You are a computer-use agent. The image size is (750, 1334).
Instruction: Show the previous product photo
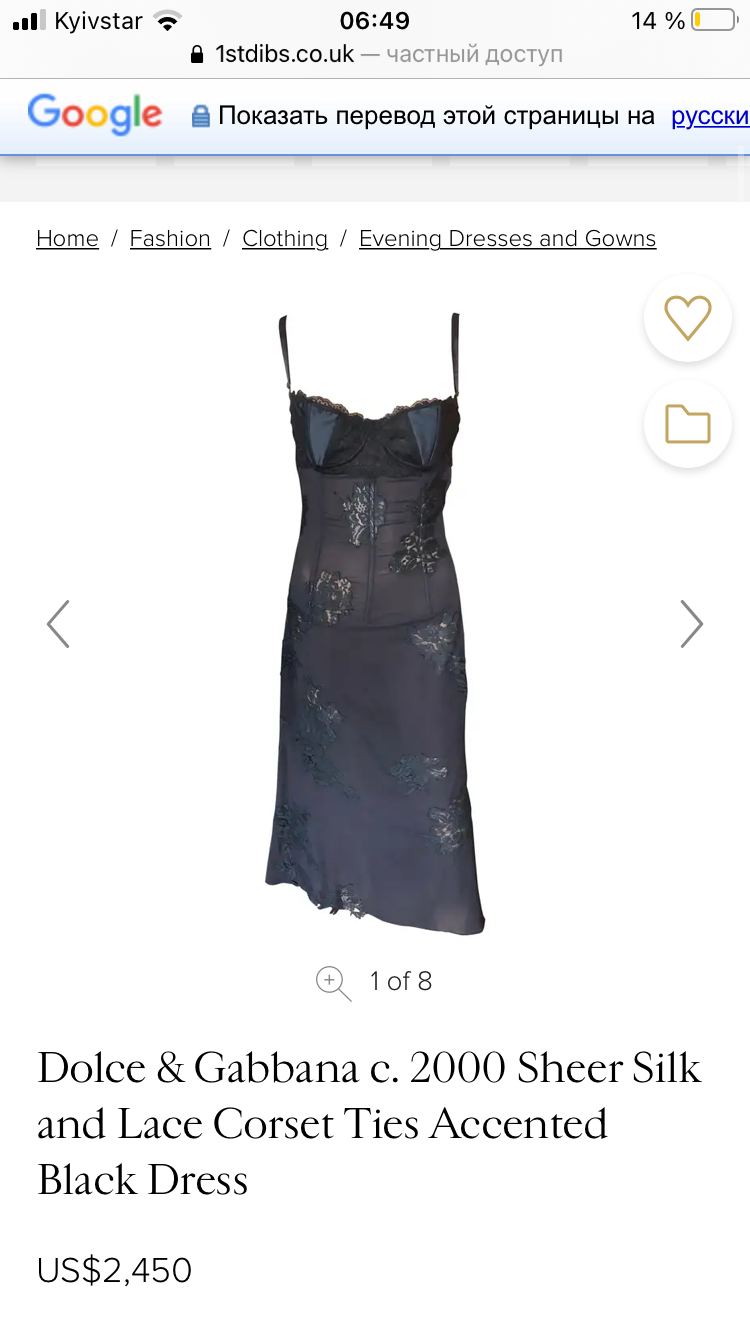(x=59, y=624)
